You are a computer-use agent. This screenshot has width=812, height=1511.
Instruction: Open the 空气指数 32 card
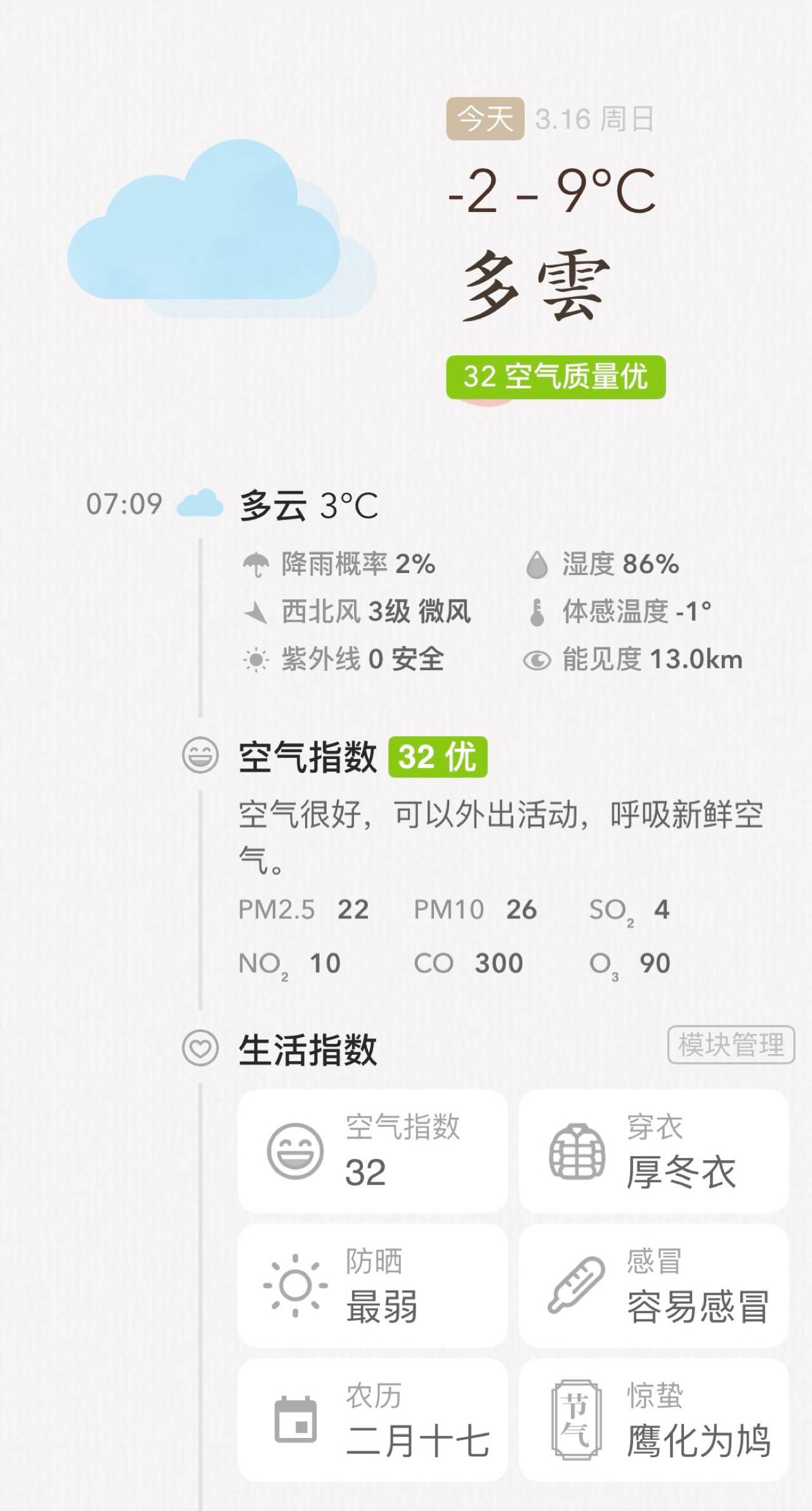[x=372, y=1151]
